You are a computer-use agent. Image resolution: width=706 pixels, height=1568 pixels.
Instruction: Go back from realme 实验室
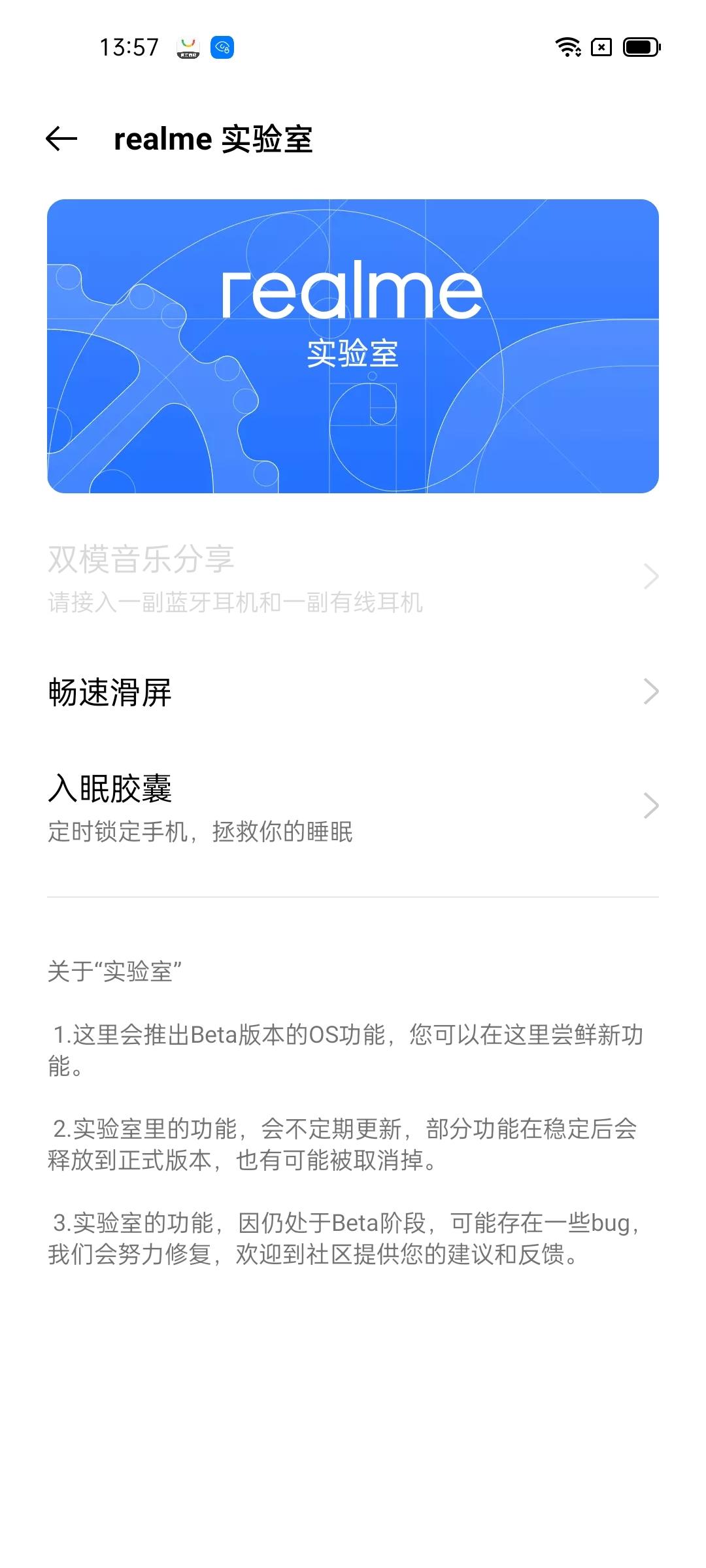tap(61, 139)
